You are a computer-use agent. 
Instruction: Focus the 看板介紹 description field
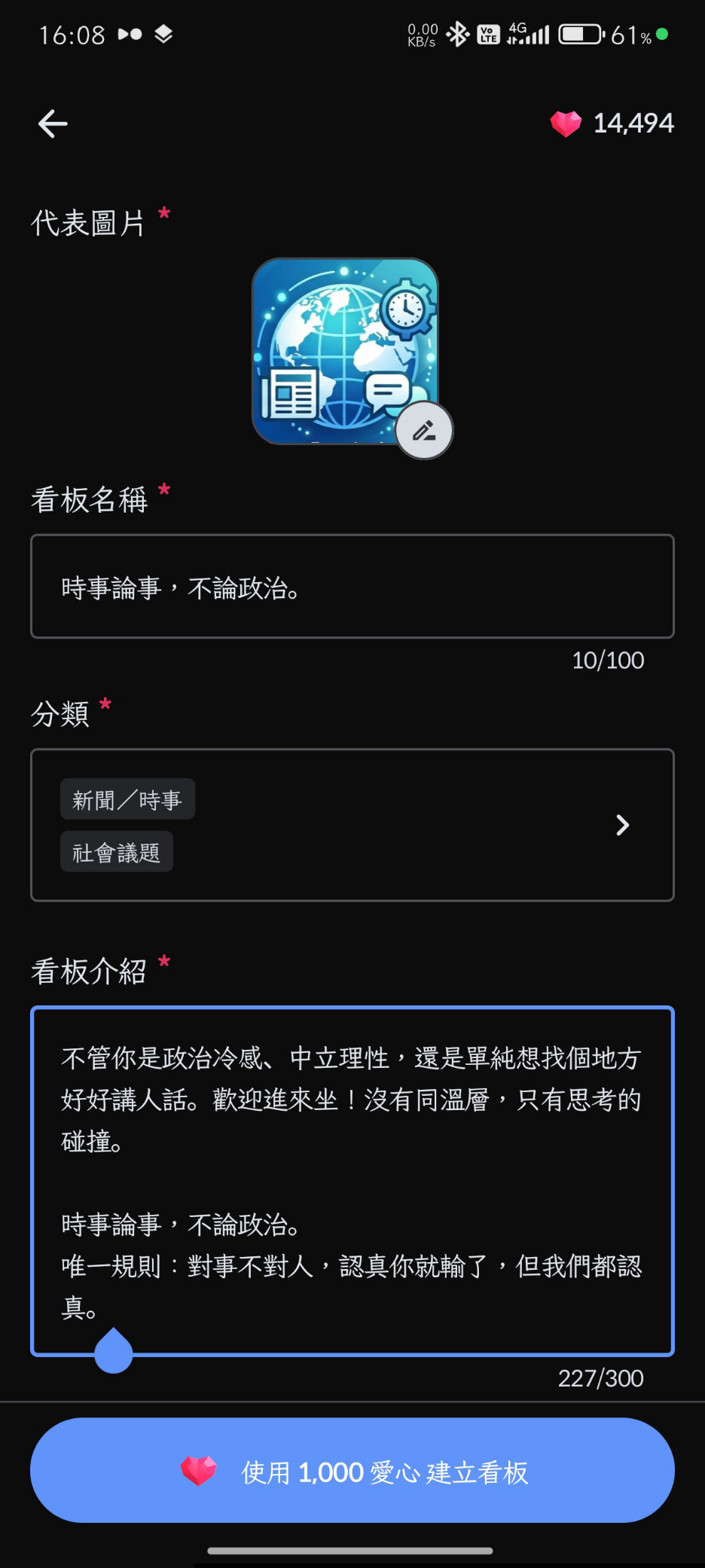[x=352, y=1181]
